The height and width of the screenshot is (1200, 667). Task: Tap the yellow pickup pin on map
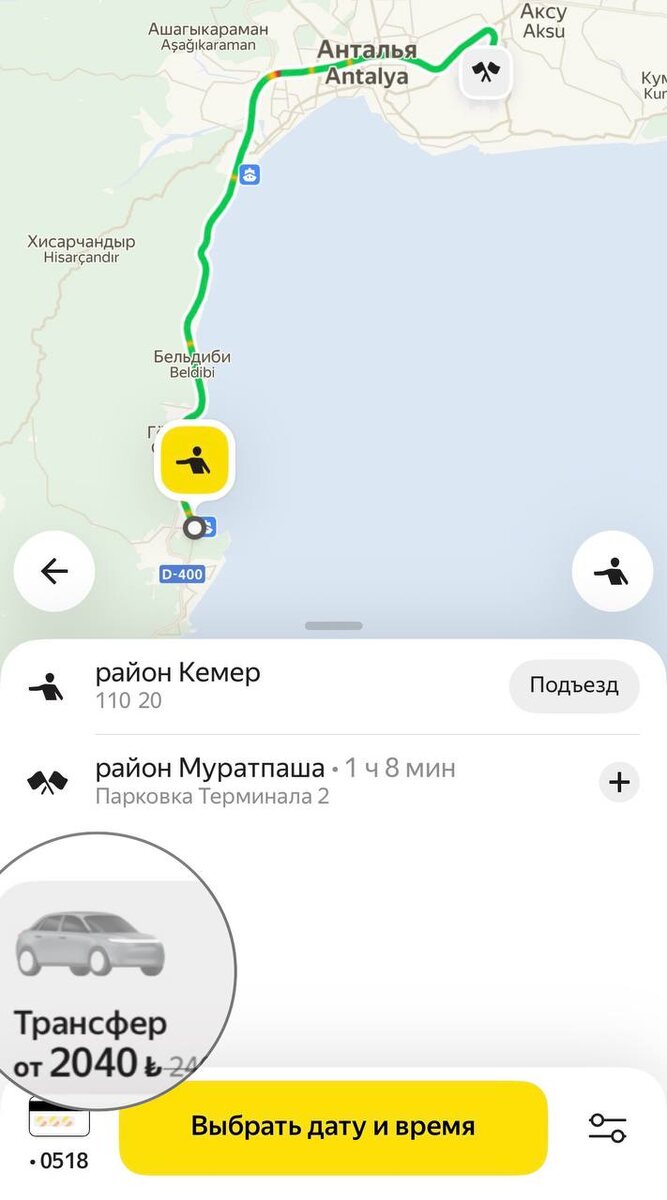pyautogui.click(x=194, y=461)
